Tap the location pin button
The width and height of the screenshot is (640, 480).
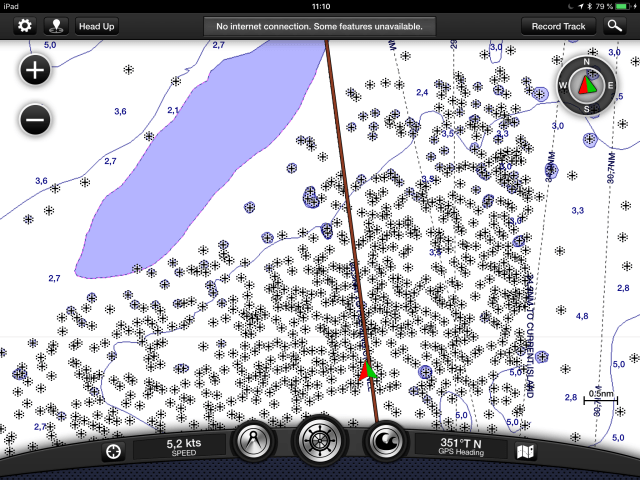coord(56,26)
